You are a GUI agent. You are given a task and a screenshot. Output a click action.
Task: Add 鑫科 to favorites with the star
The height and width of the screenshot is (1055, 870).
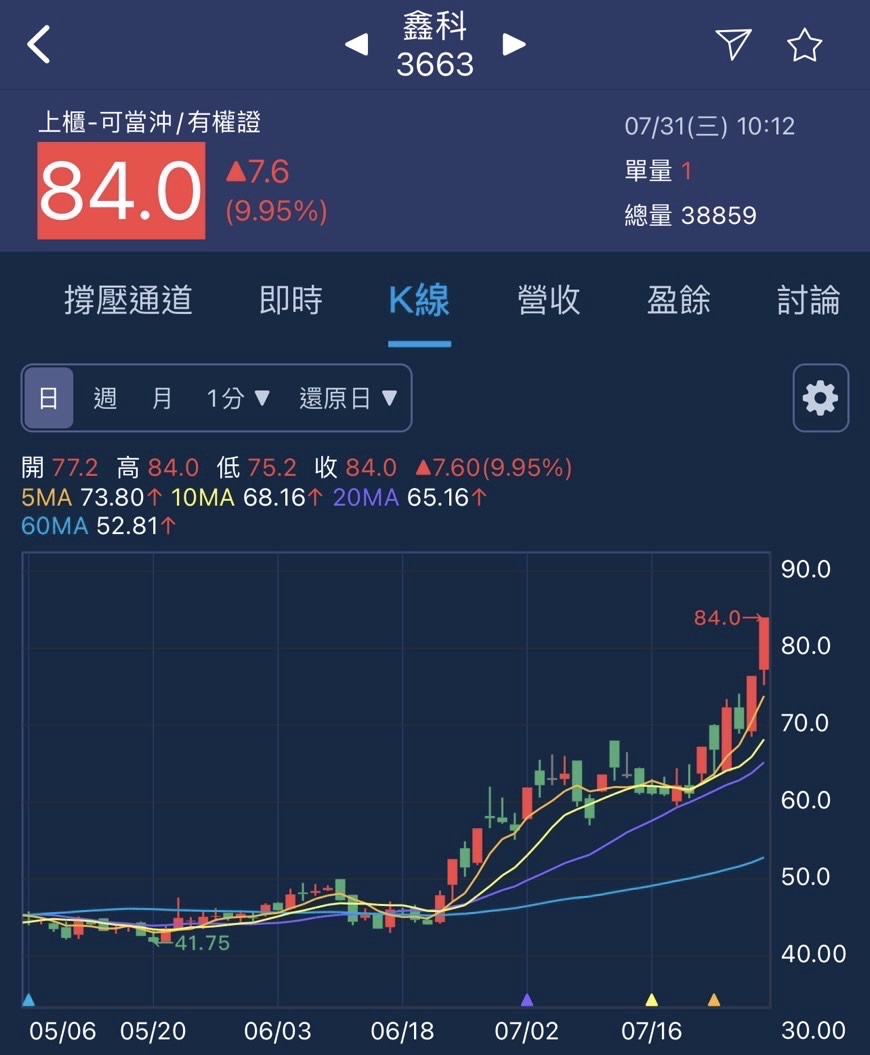[804, 45]
